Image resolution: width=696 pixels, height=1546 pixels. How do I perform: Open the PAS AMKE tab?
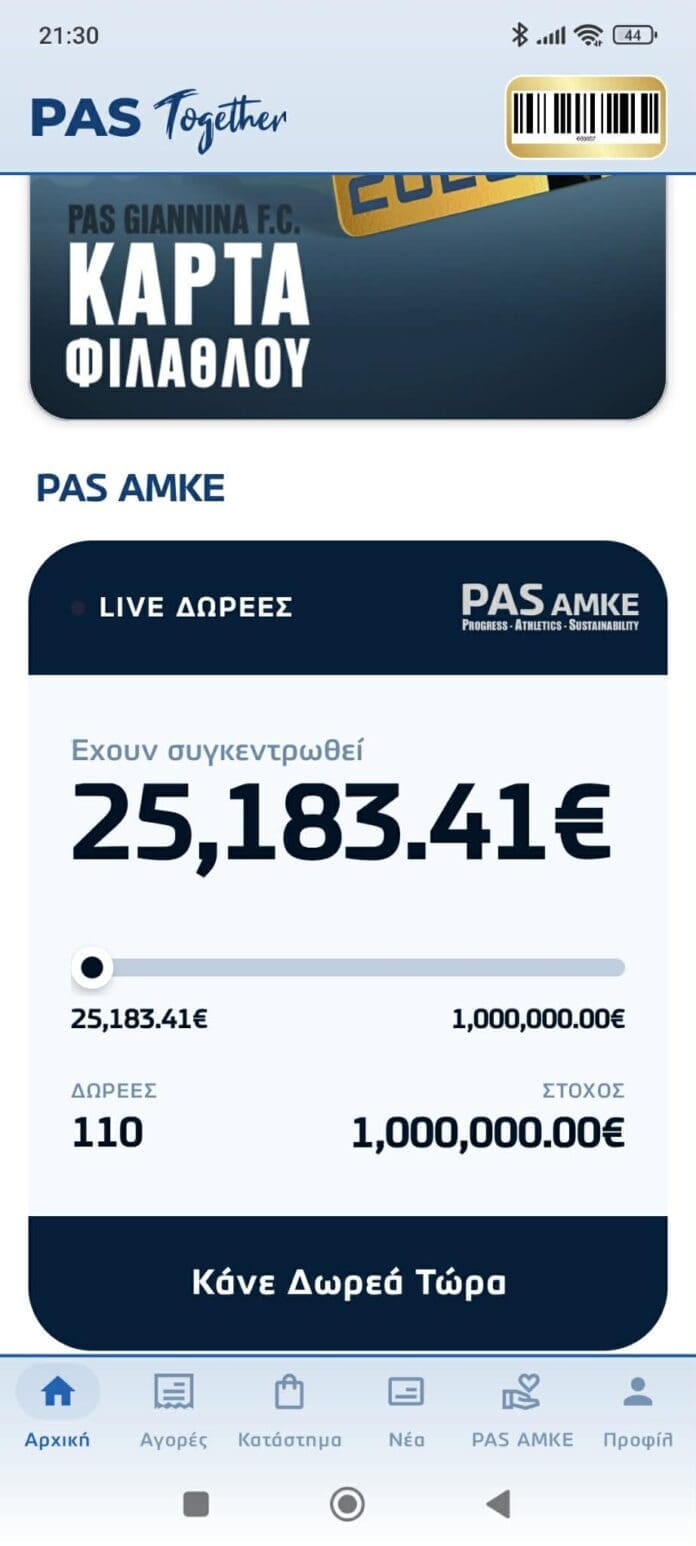pyautogui.click(x=522, y=1408)
